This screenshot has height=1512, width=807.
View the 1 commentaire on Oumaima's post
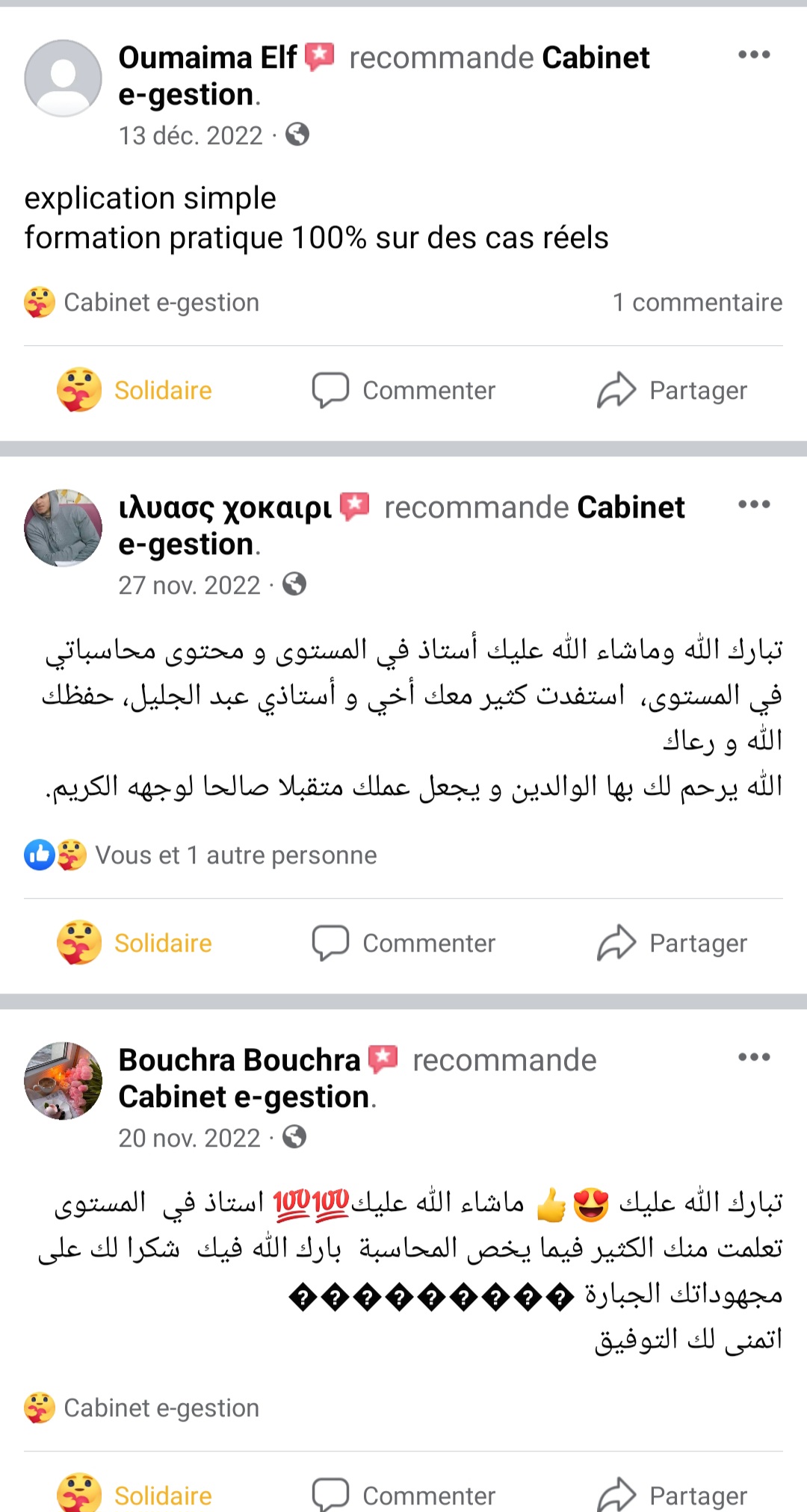click(696, 303)
